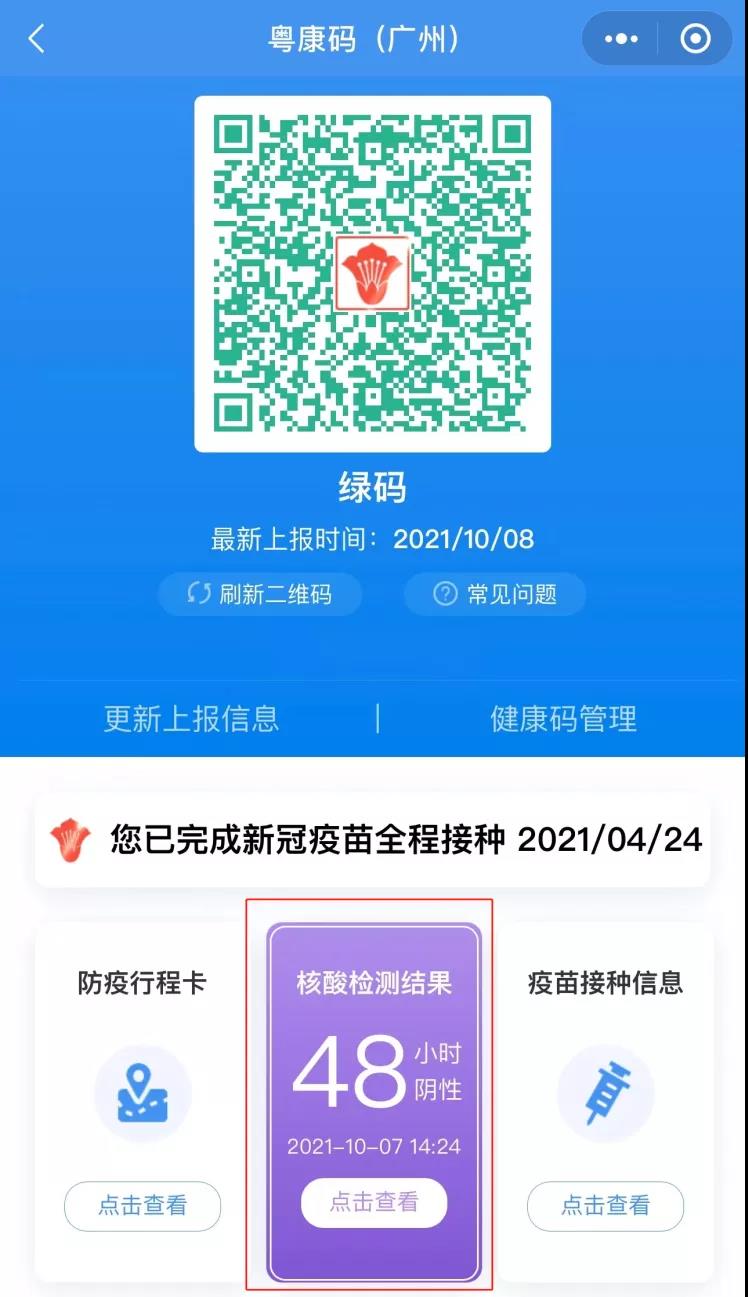Open the 新冠疫苗全程接种 vaccination banner
This screenshot has width=748, height=1297.
pos(373,841)
